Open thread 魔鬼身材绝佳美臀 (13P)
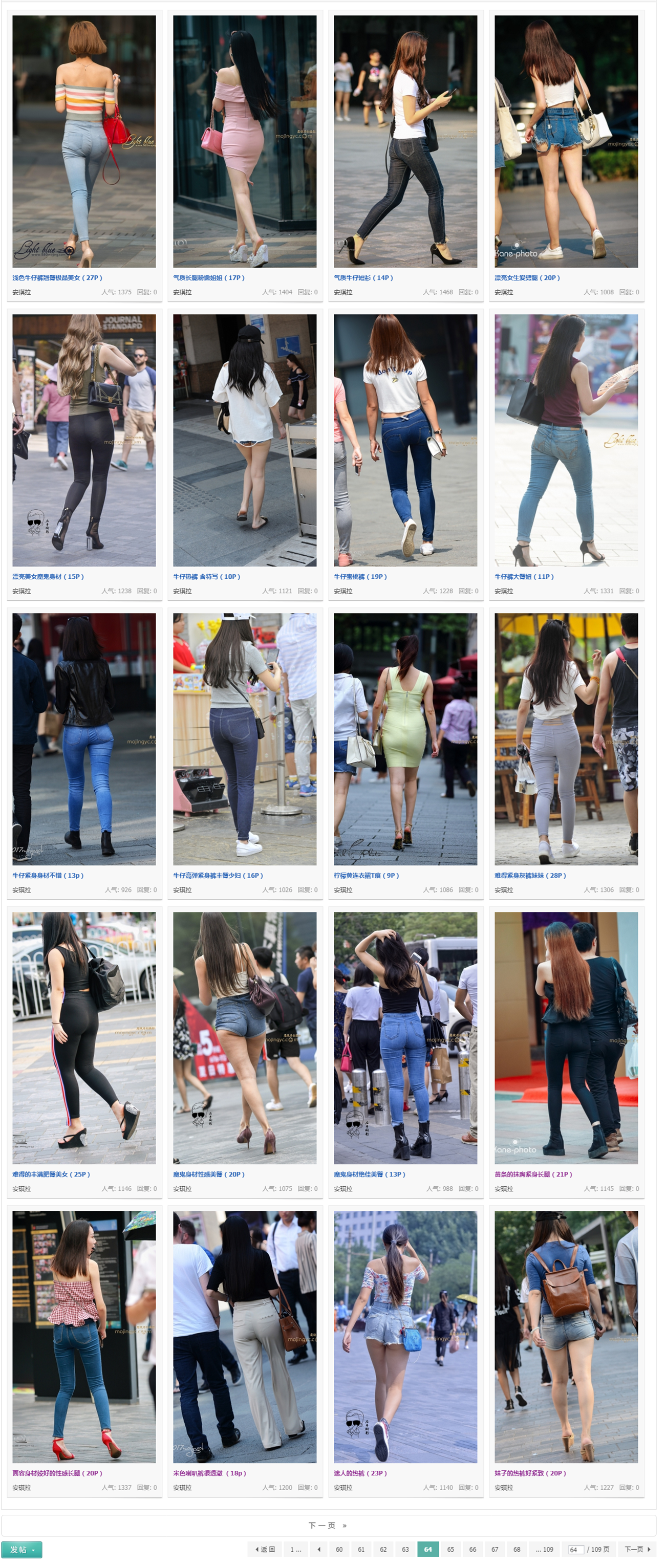Viewport: 666px width, 1568px height. [369, 1174]
